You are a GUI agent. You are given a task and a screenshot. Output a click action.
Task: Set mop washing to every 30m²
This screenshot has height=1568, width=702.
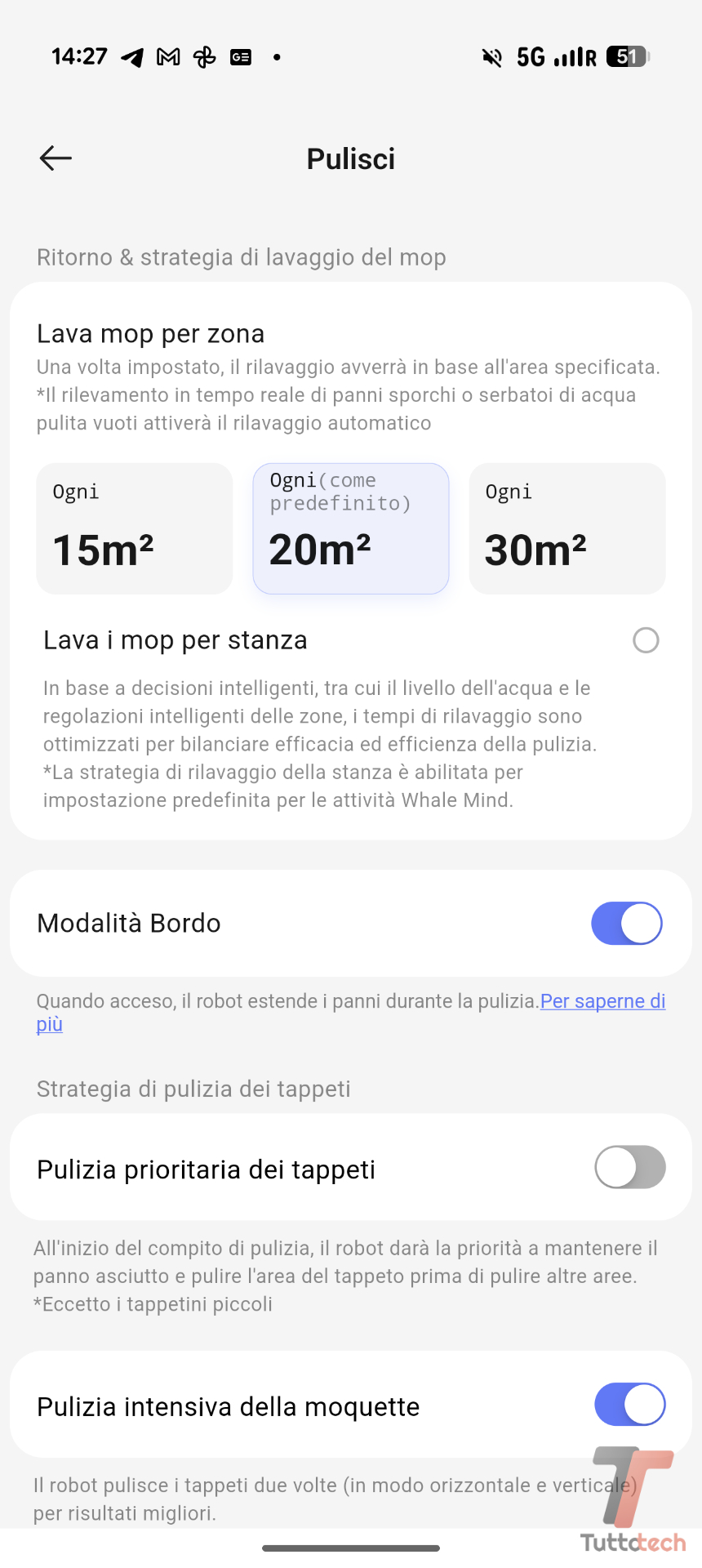[567, 528]
